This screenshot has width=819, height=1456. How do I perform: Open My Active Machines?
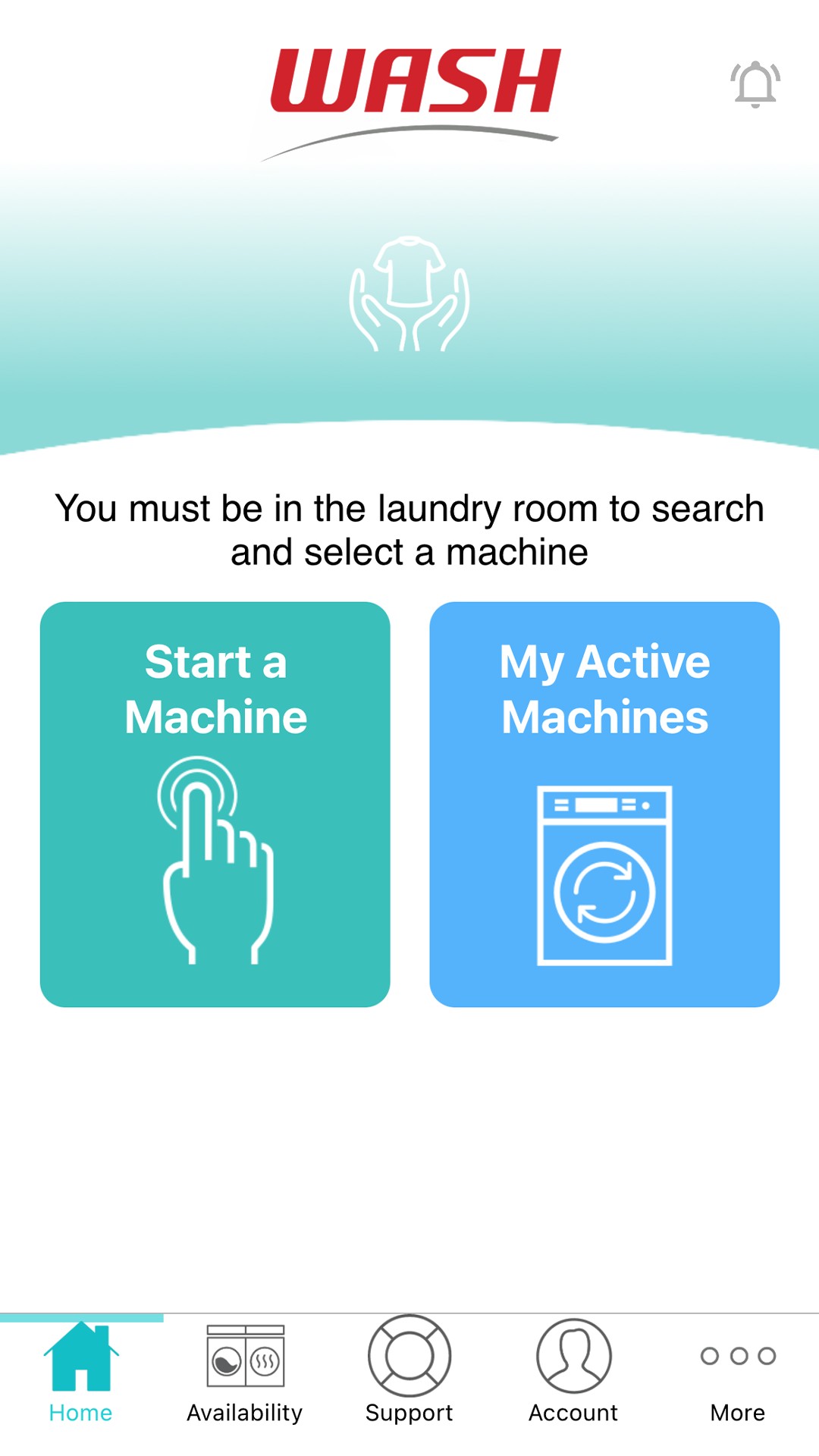(x=604, y=804)
